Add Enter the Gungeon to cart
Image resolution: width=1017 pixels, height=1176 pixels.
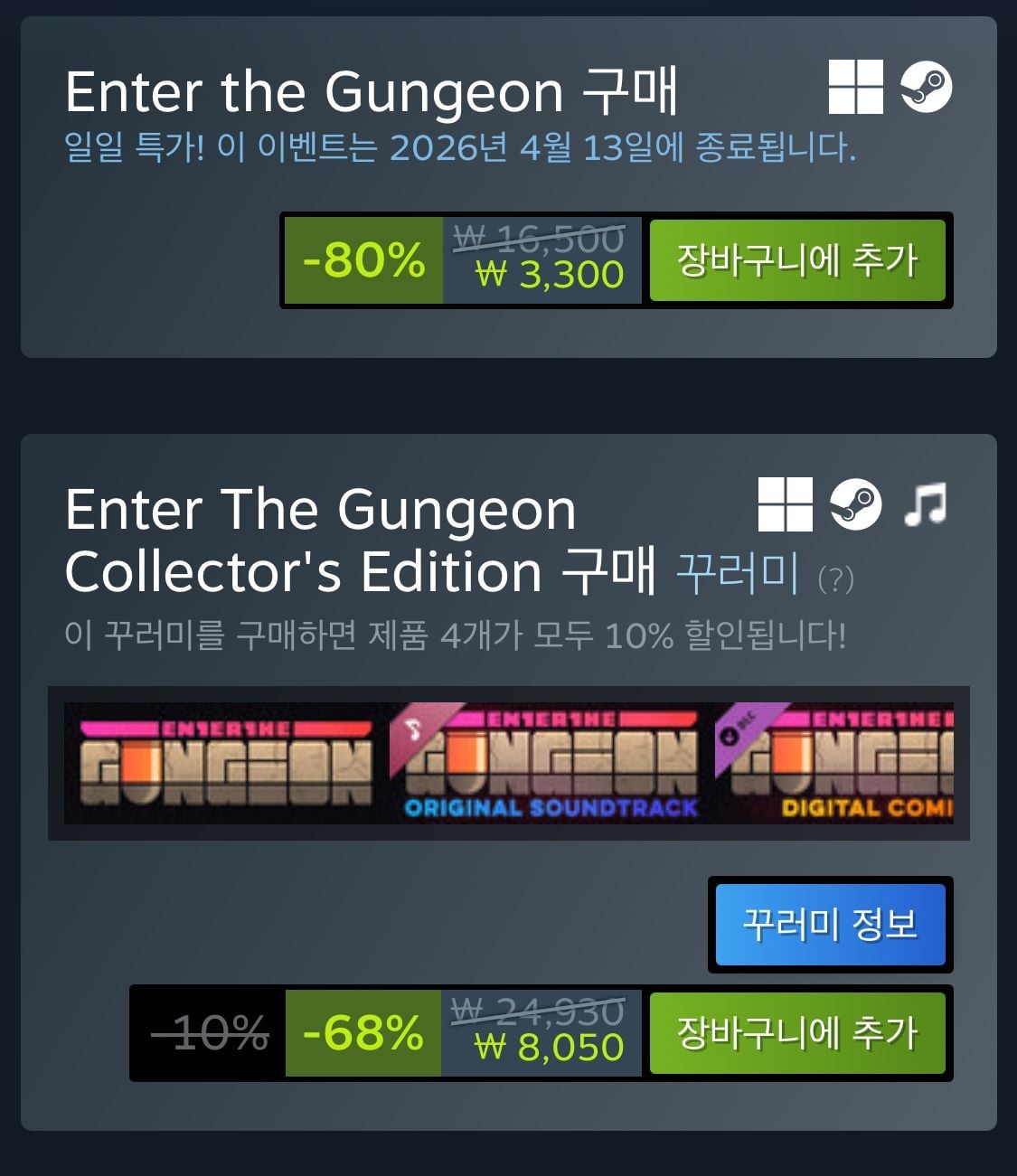click(796, 260)
